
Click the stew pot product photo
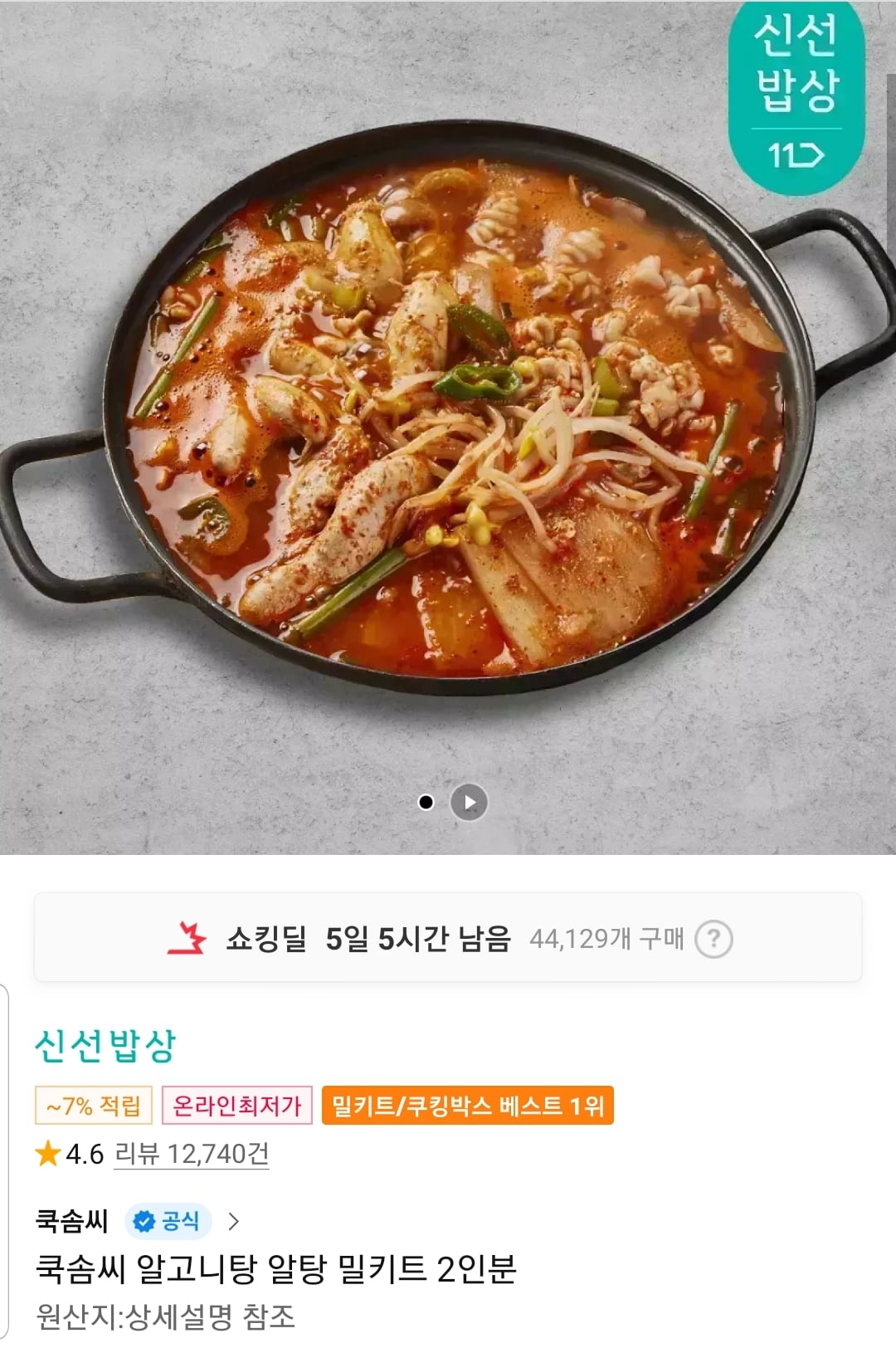point(448,415)
